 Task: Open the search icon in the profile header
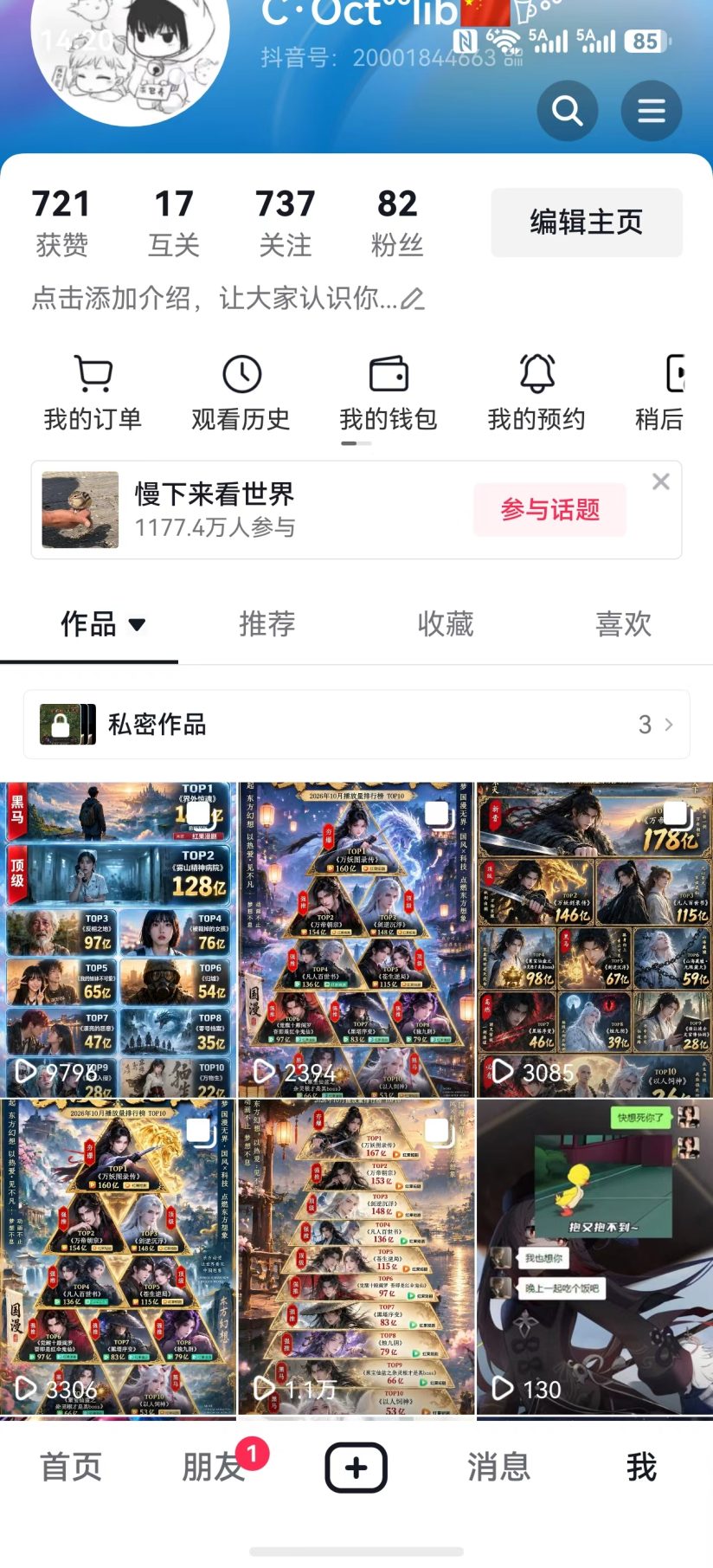tap(568, 111)
